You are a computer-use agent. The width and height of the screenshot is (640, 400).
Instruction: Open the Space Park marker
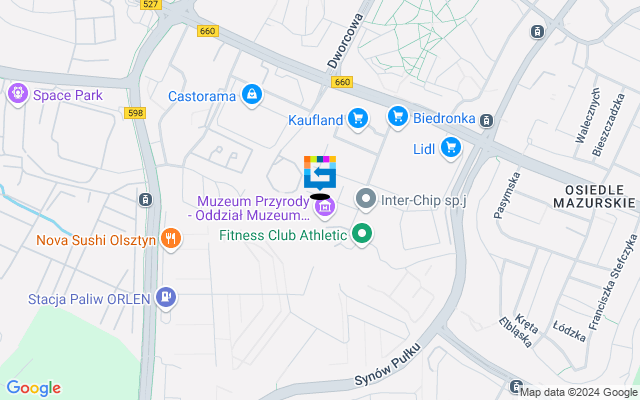tap(17, 95)
